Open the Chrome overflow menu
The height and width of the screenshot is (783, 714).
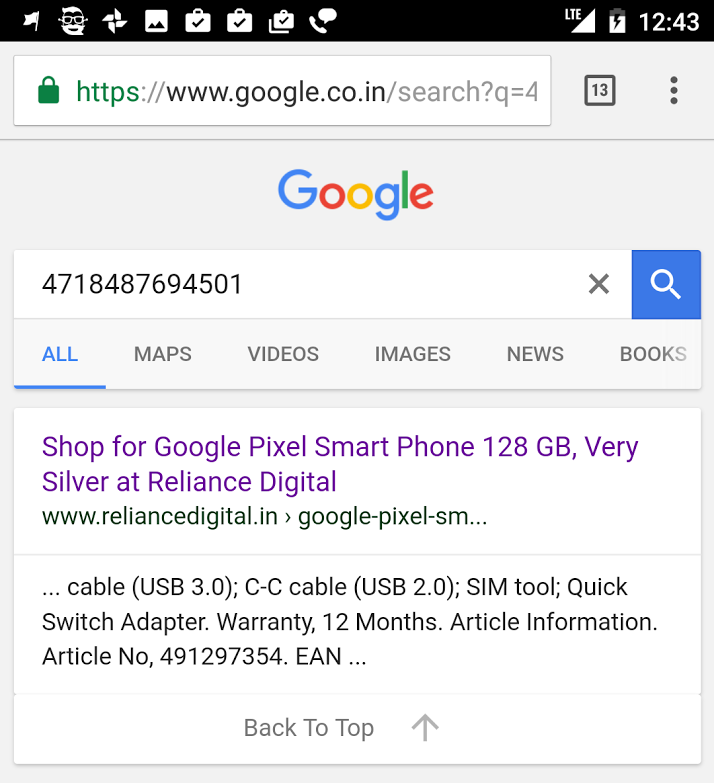pyautogui.click(x=674, y=91)
